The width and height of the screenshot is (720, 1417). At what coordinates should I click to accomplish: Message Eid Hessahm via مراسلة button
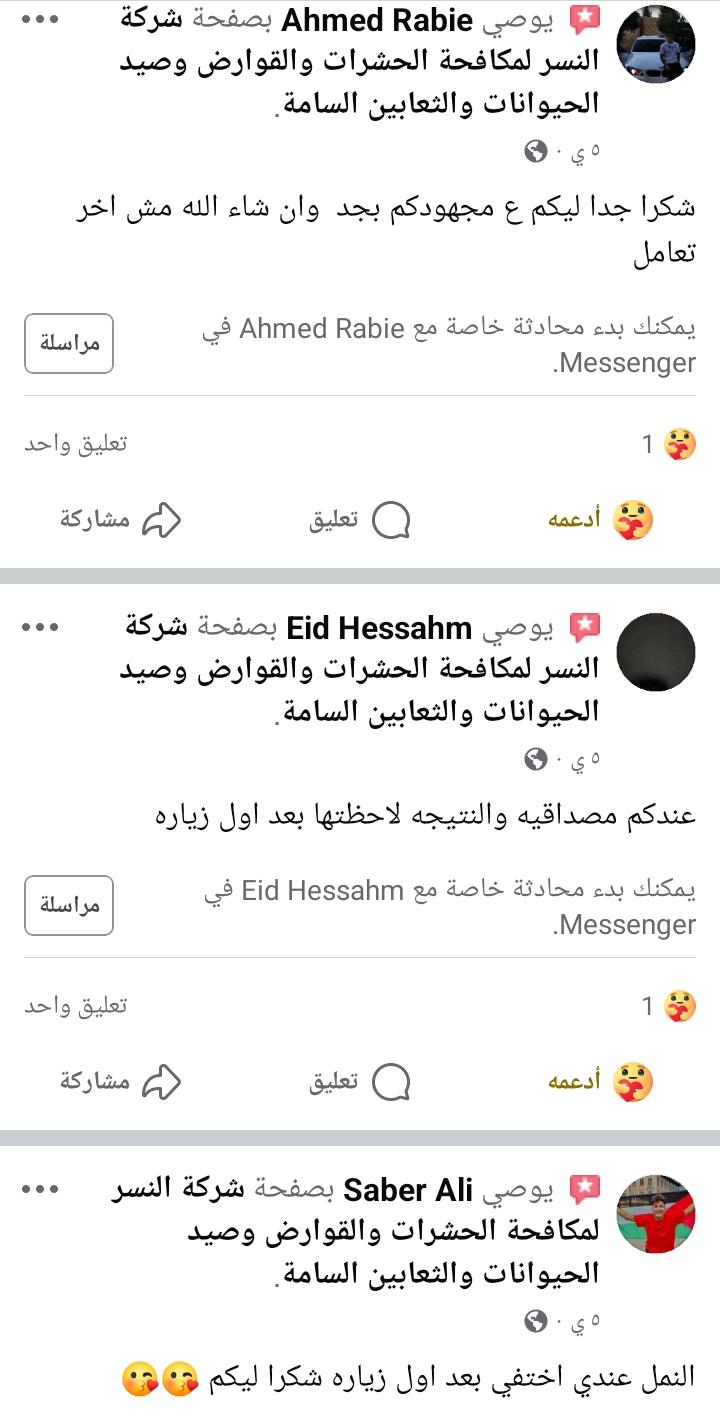(69, 905)
